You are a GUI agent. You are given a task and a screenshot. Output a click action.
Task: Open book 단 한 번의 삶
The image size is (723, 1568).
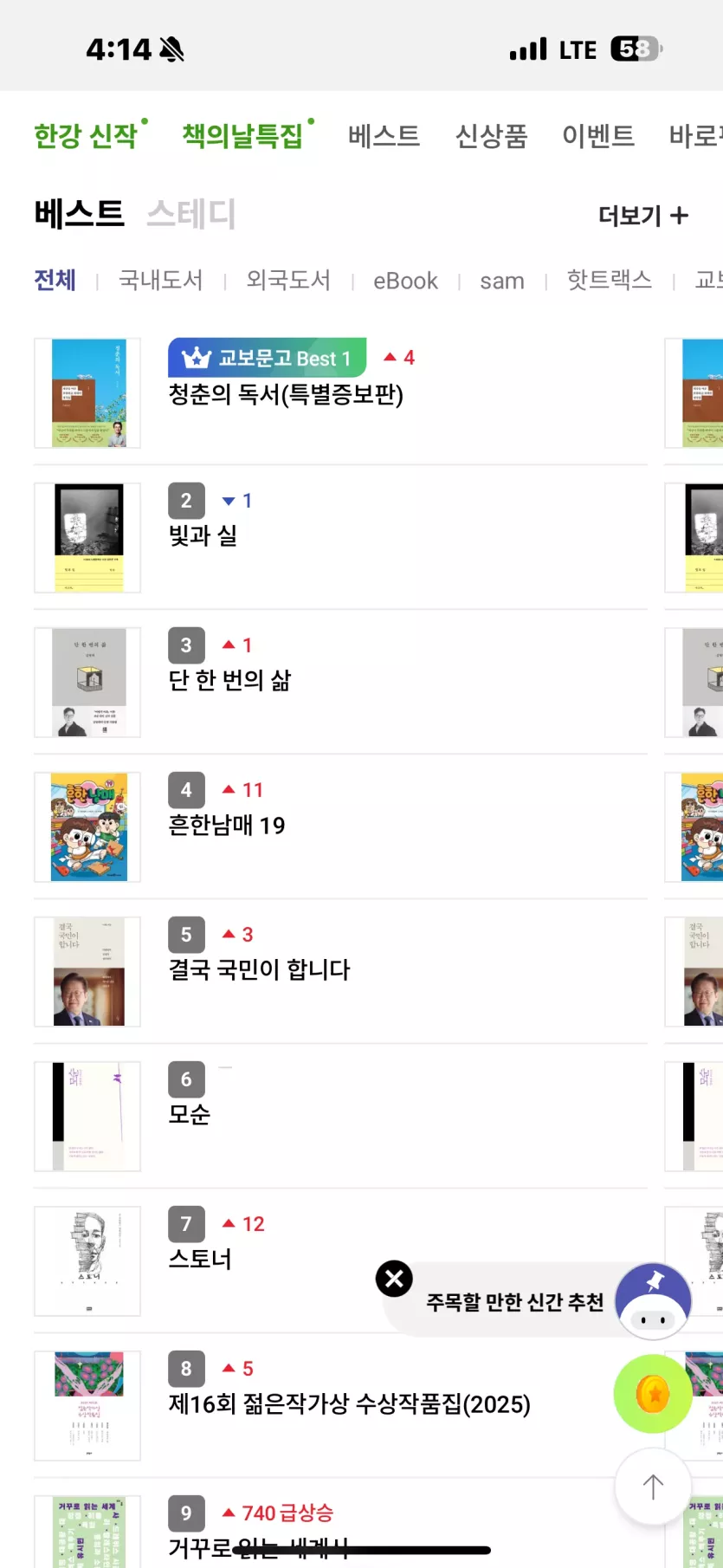point(229,681)
